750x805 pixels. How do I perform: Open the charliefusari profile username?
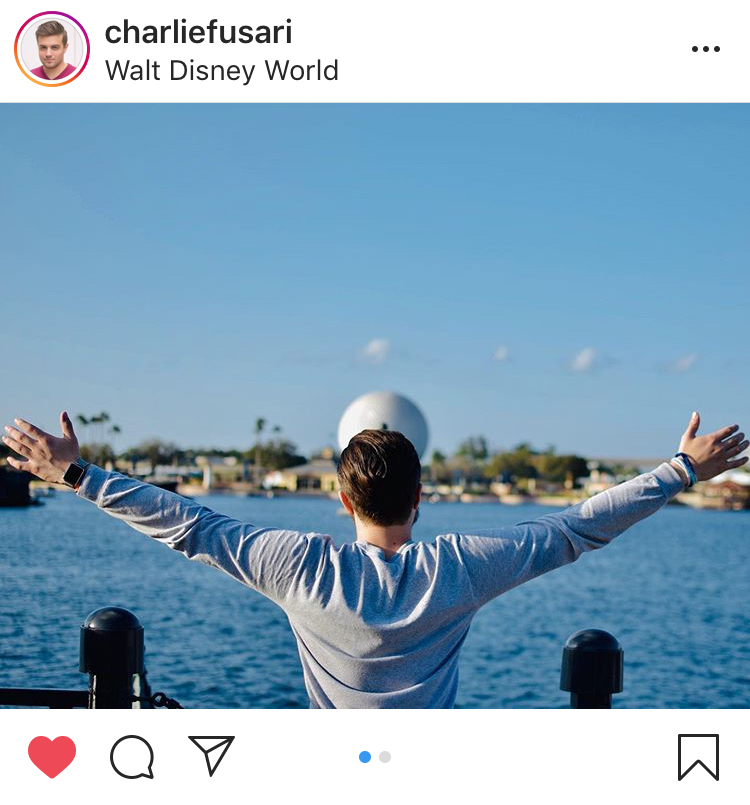[x=198, y=32]
